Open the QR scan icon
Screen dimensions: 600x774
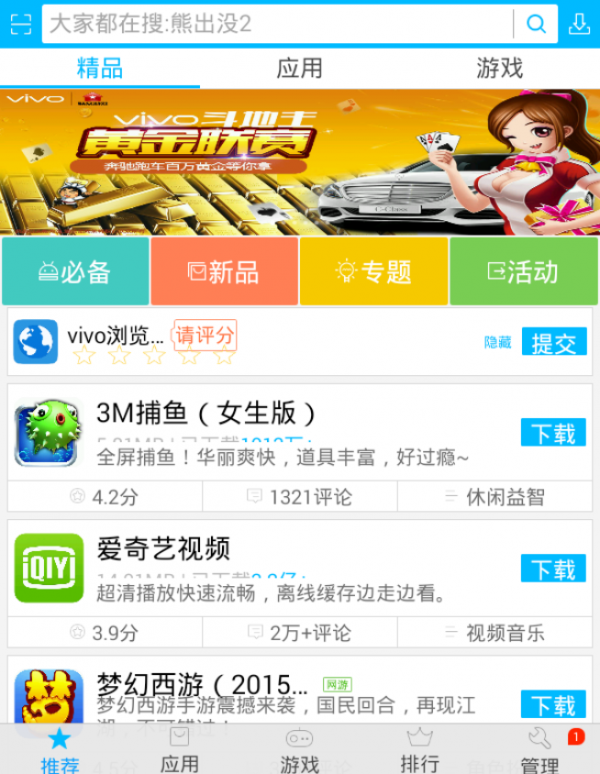click(20, 24)
